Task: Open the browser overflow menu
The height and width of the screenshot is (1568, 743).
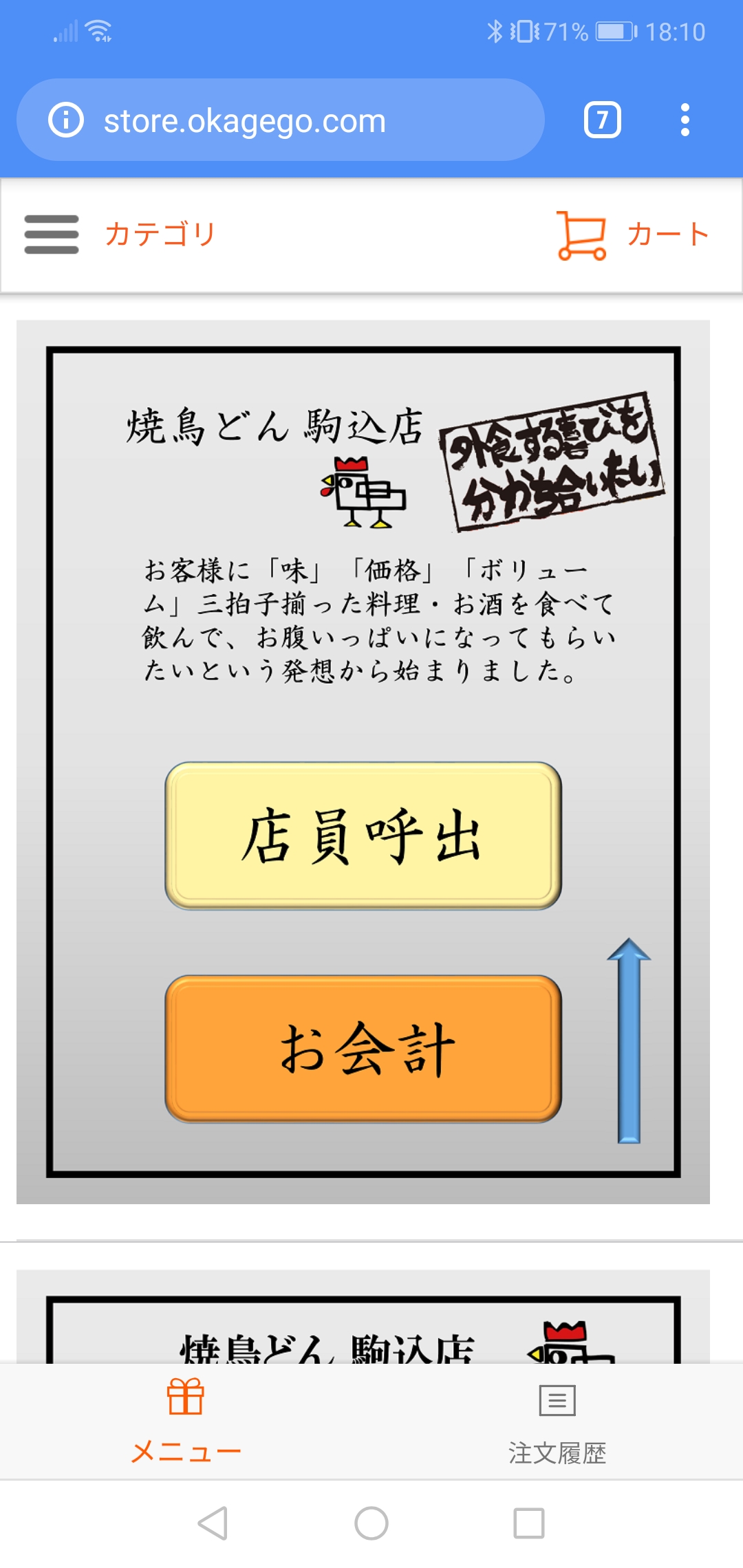Action: pyautogui.click(x=685, y=120)
